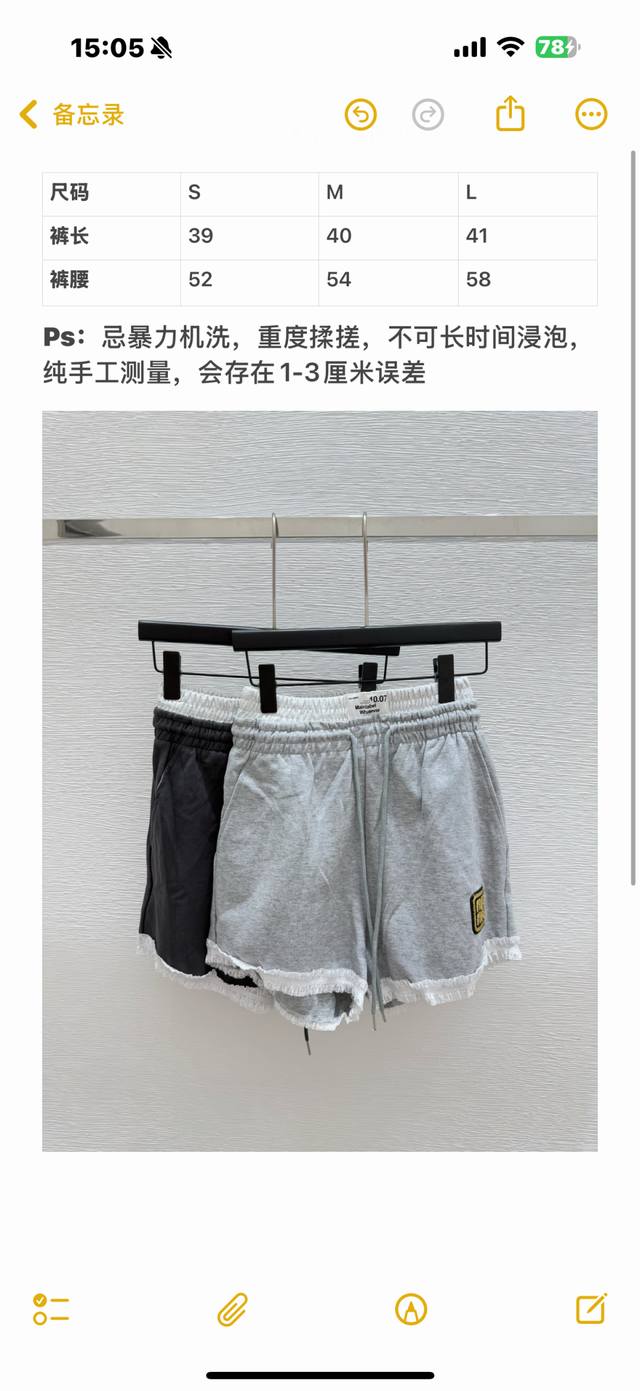The height and width of the screenshot is (1391, 640).
Task: Share this note
Action: [x=510, y=114]
